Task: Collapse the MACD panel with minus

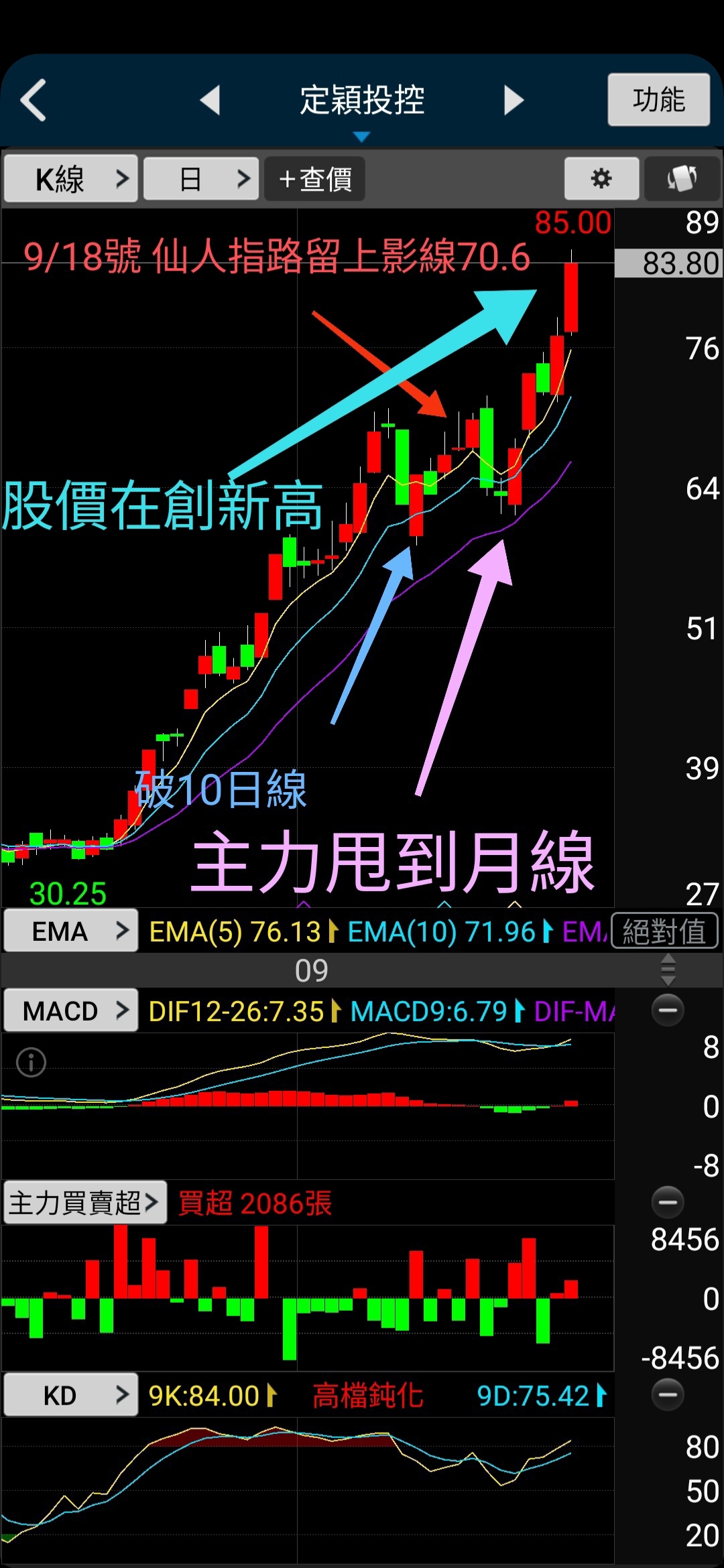Action: pos(668,1010)
